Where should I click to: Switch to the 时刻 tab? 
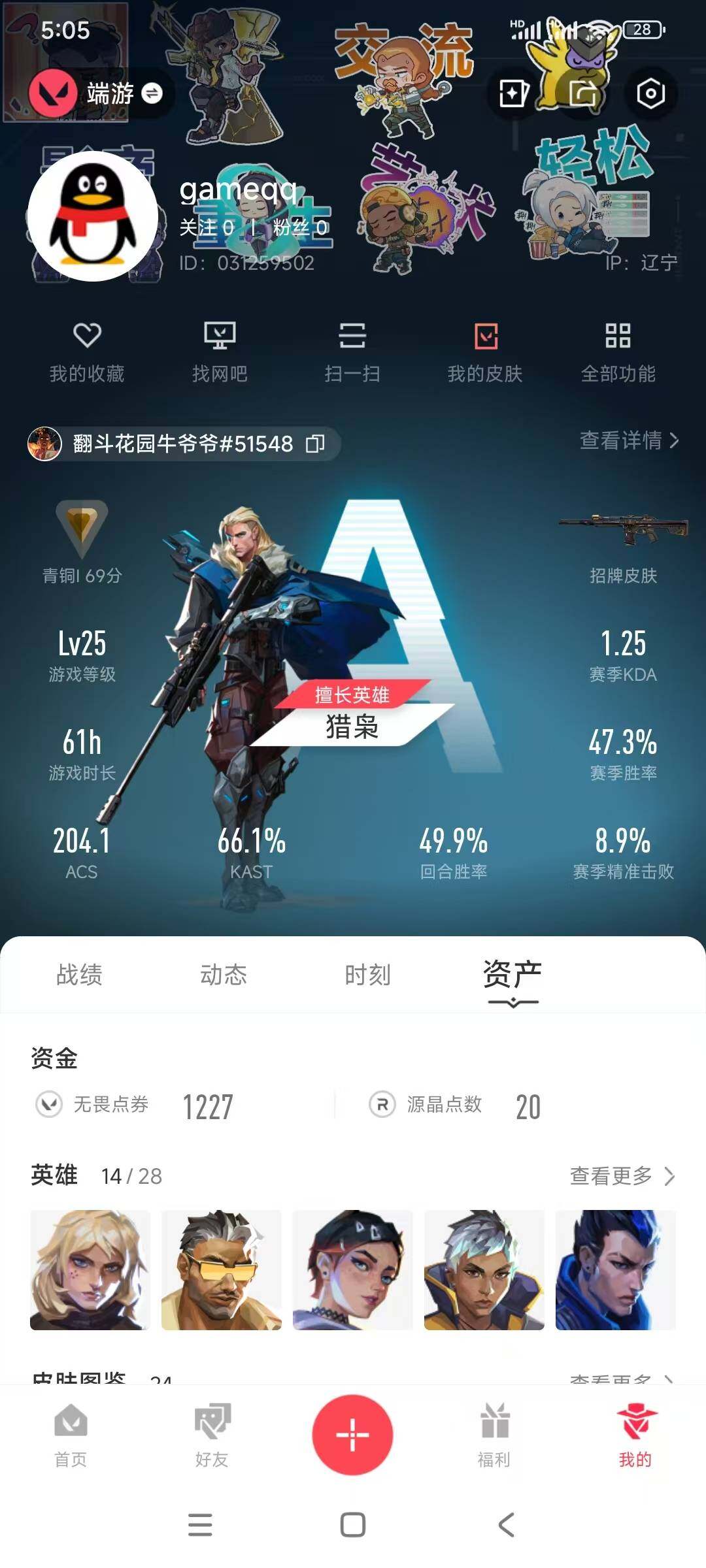point(368,974)
